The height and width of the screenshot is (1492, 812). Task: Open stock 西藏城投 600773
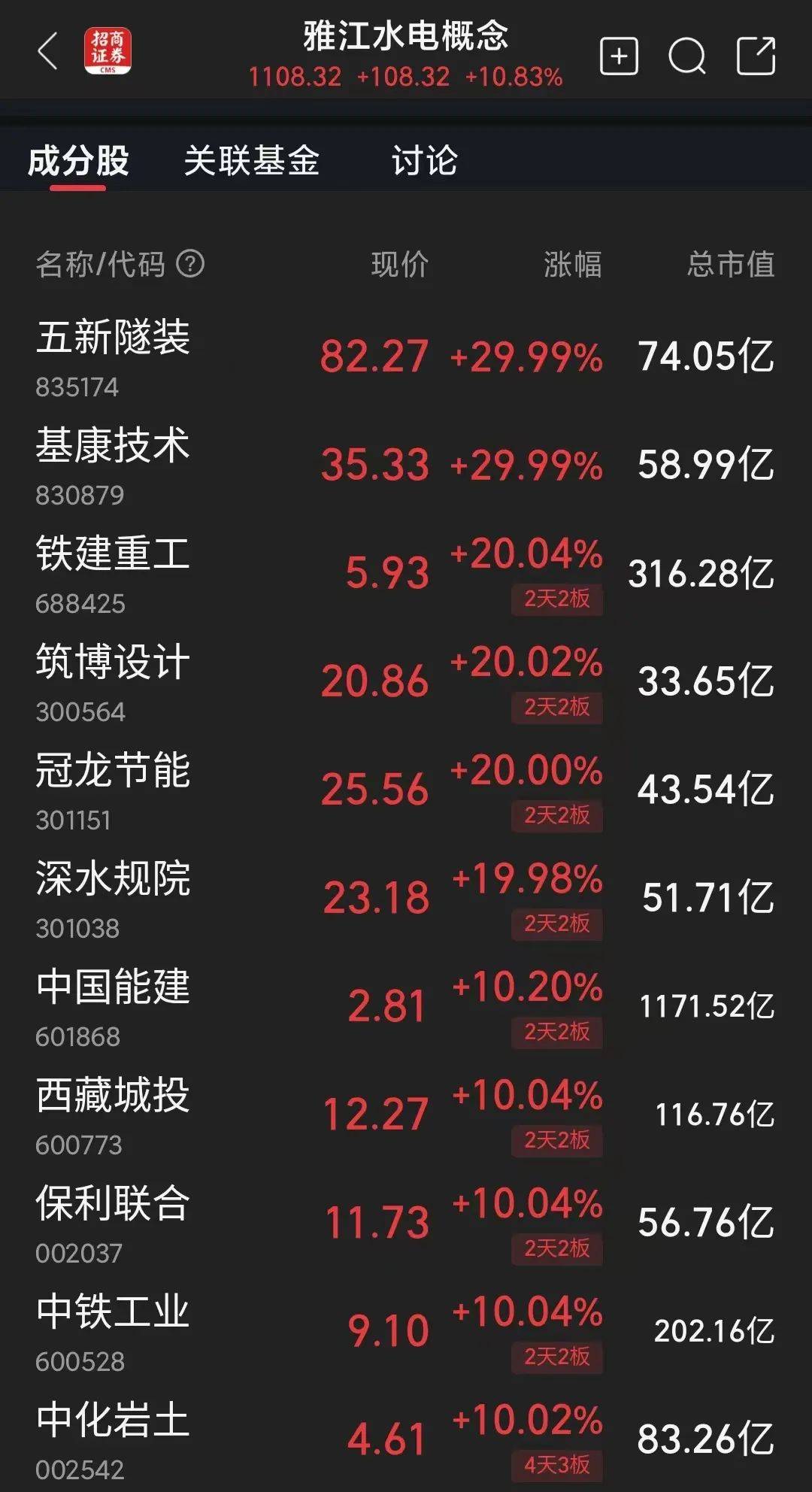406,1115
